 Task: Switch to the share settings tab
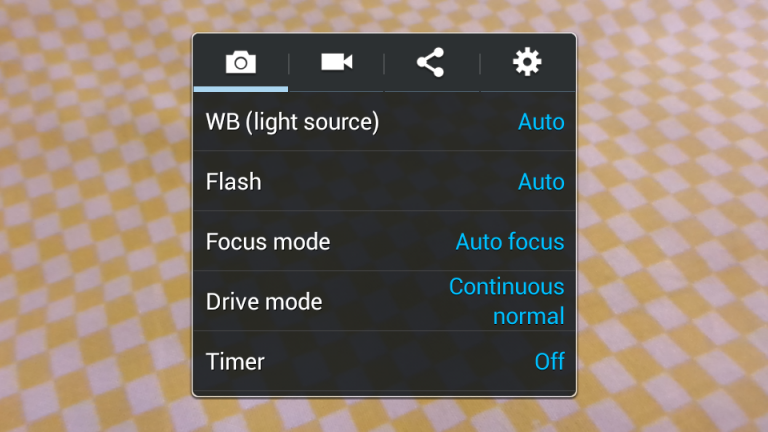tap(431, 63)
